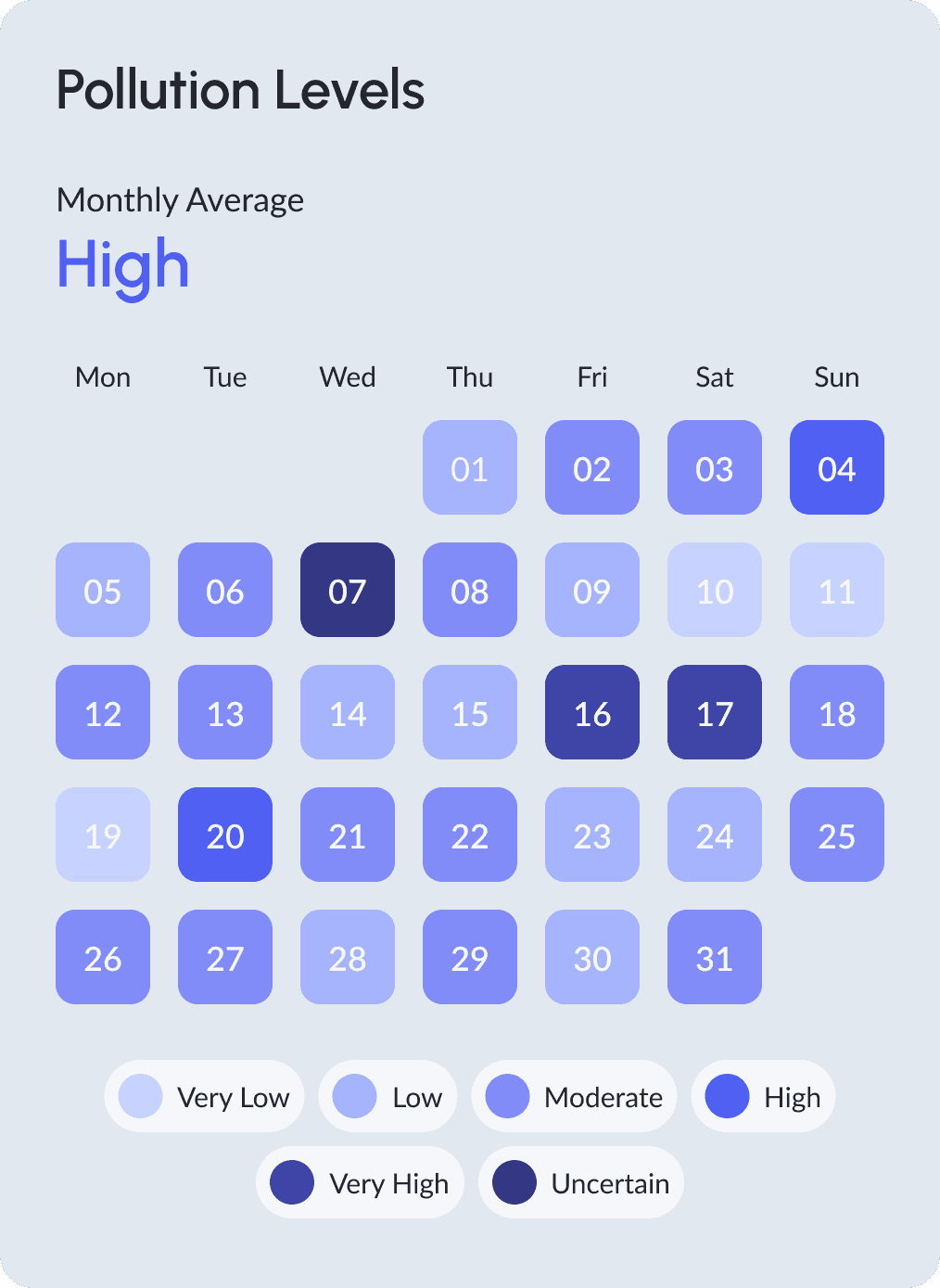
Task: Tap the Uncertain legend chip
Action: [x=581, y=1182]
